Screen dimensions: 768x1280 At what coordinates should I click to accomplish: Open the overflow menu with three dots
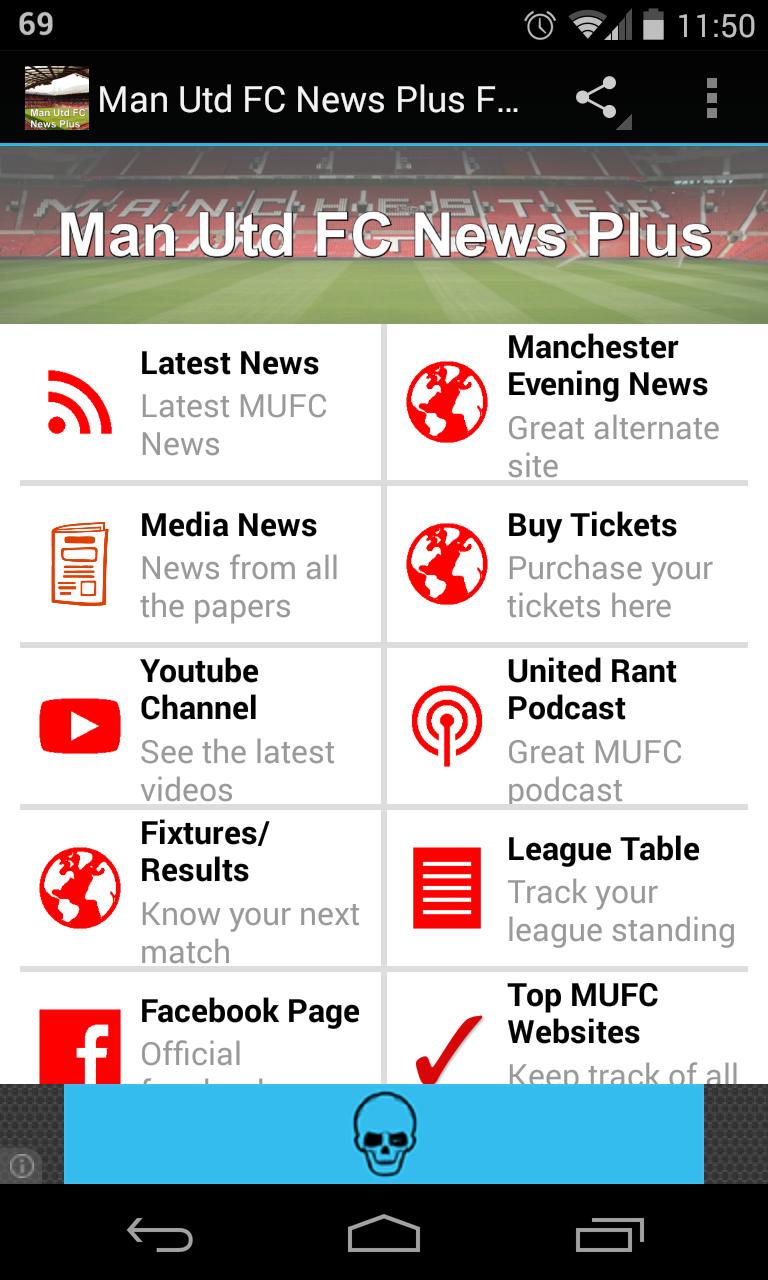click(712, 98)
